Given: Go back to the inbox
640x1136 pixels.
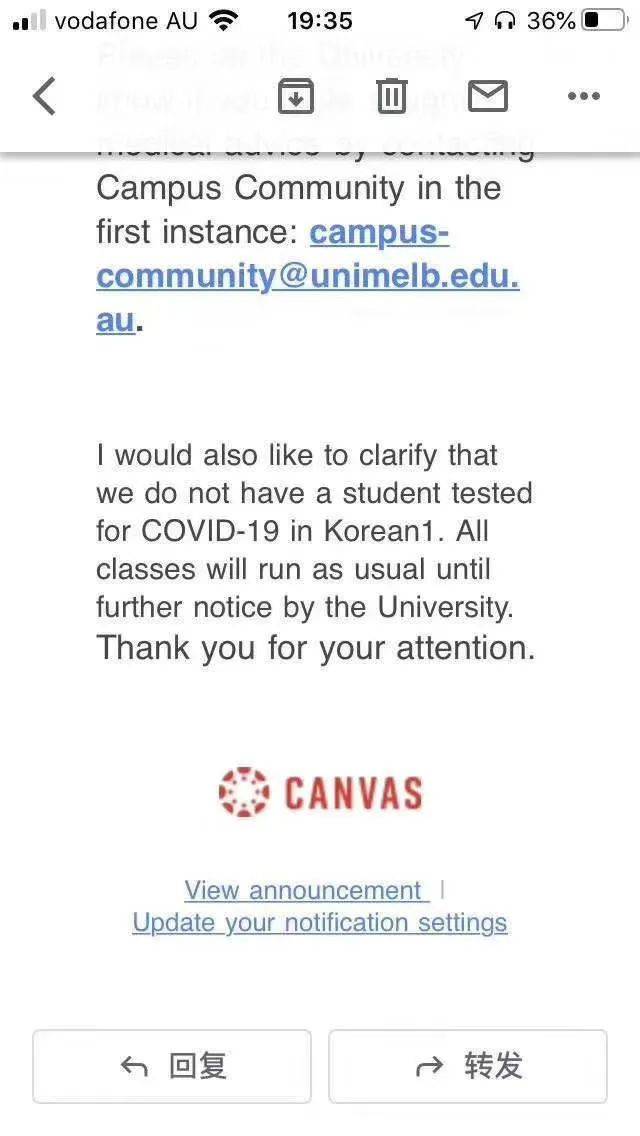Looking at the screenshot, I should pyautogui.click(x=44, y=96).
